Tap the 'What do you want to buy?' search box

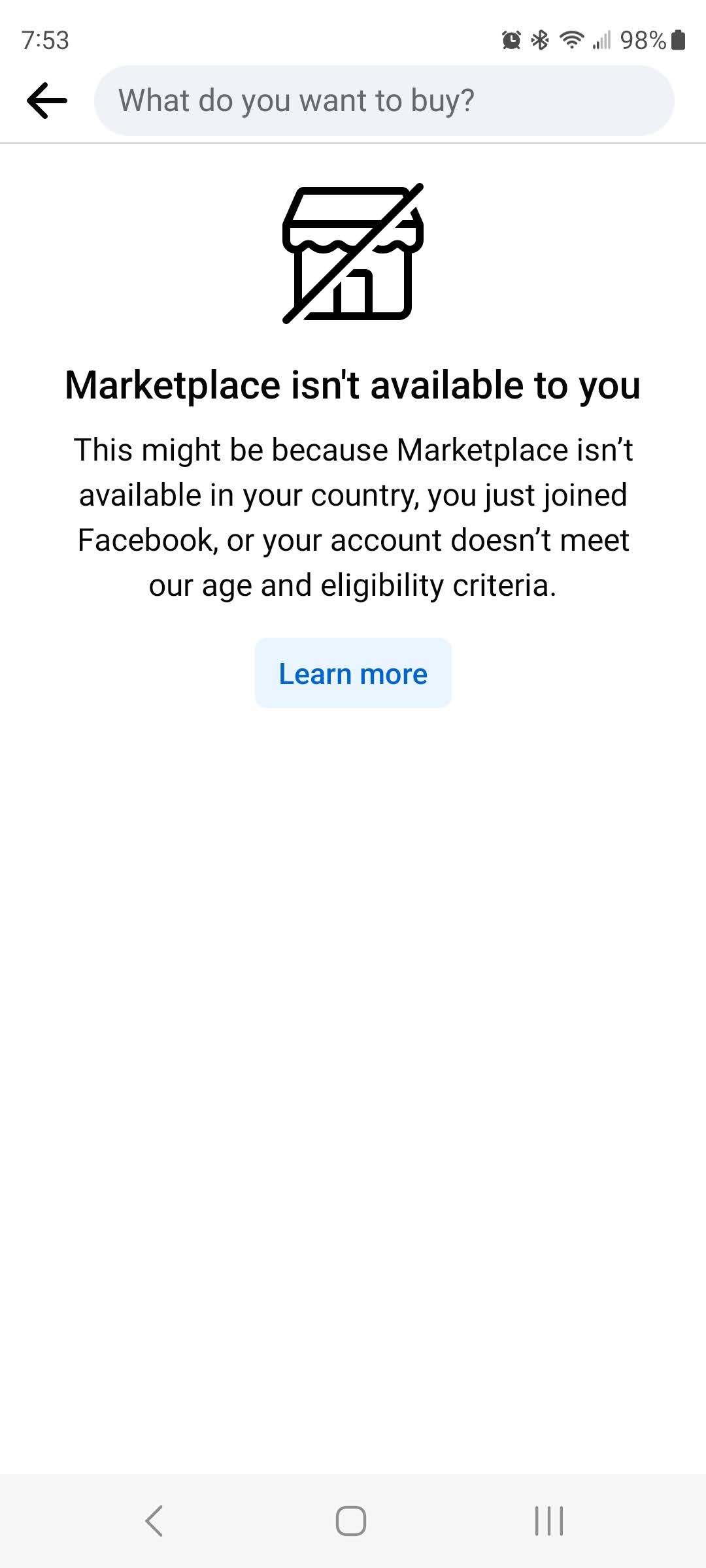[384, 101]
